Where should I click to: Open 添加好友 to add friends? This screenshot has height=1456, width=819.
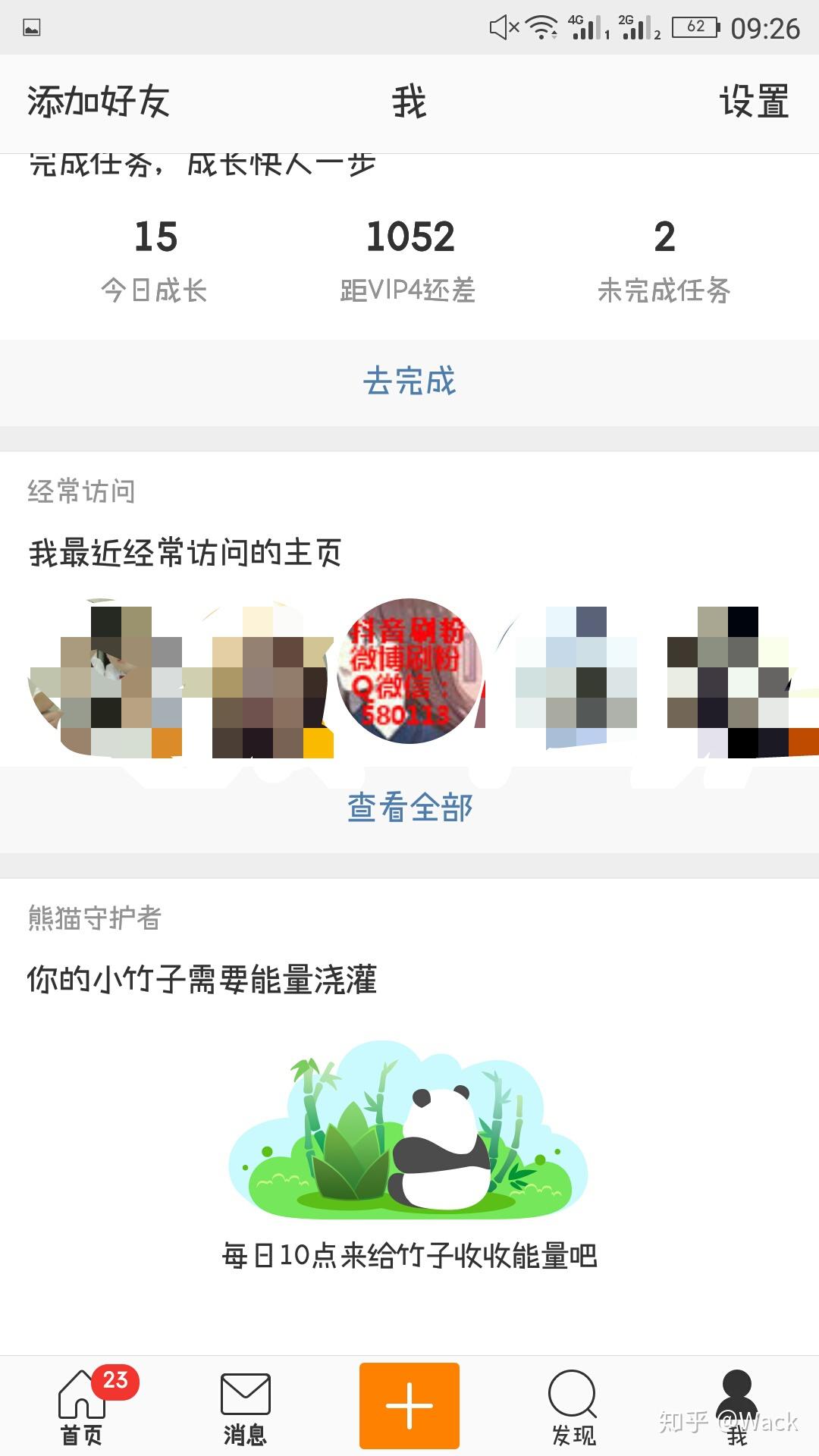99,102
